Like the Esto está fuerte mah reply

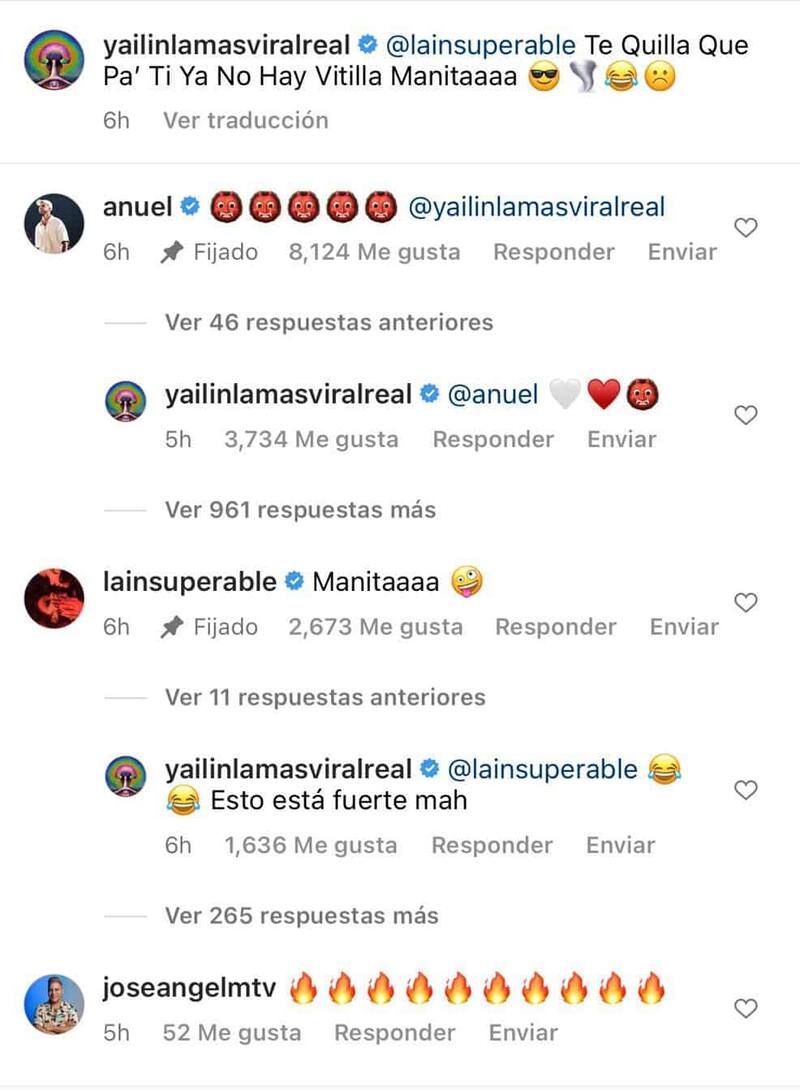[x=746, y=791]
